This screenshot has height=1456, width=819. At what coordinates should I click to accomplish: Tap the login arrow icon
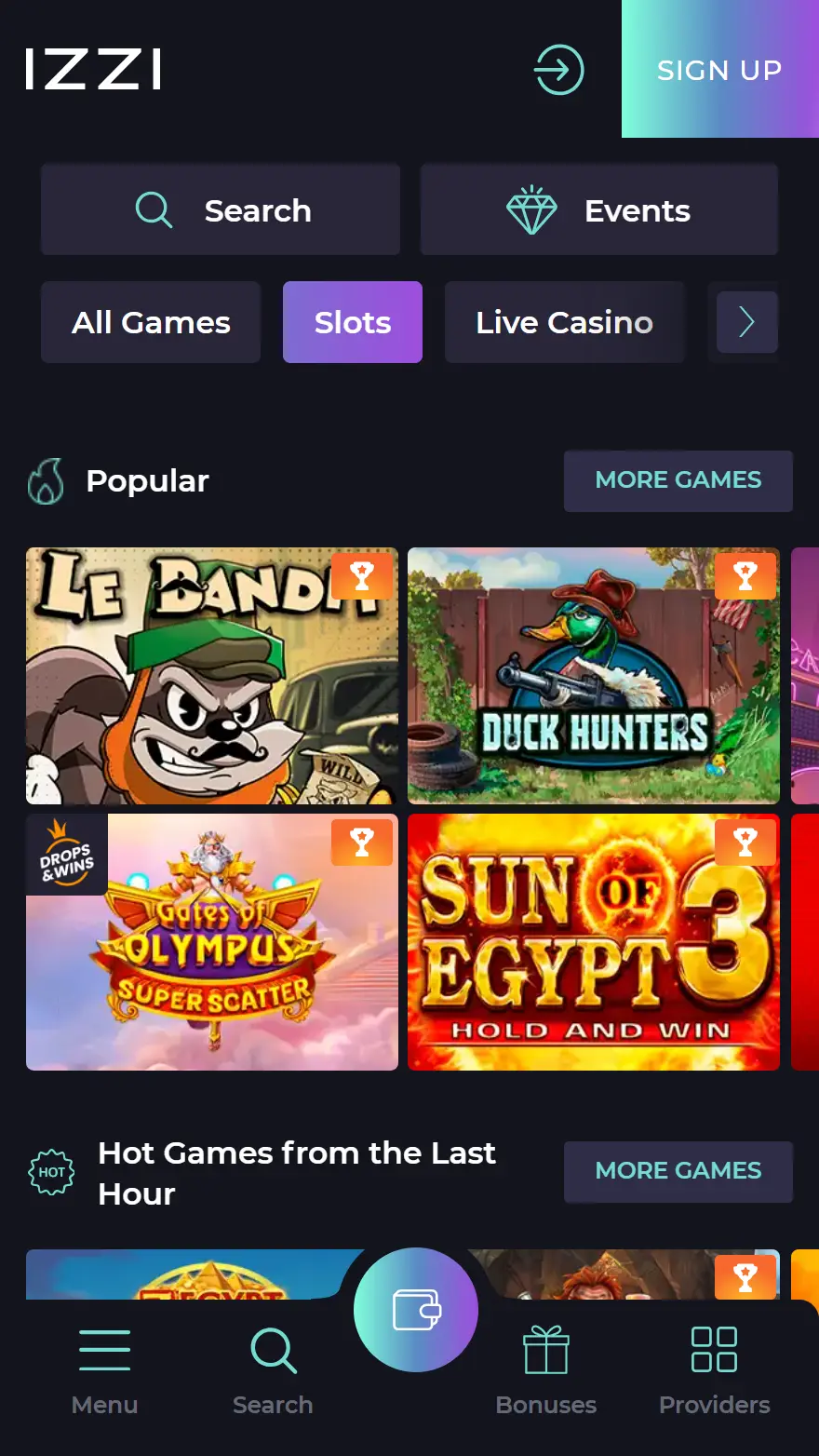coord(558,70)
